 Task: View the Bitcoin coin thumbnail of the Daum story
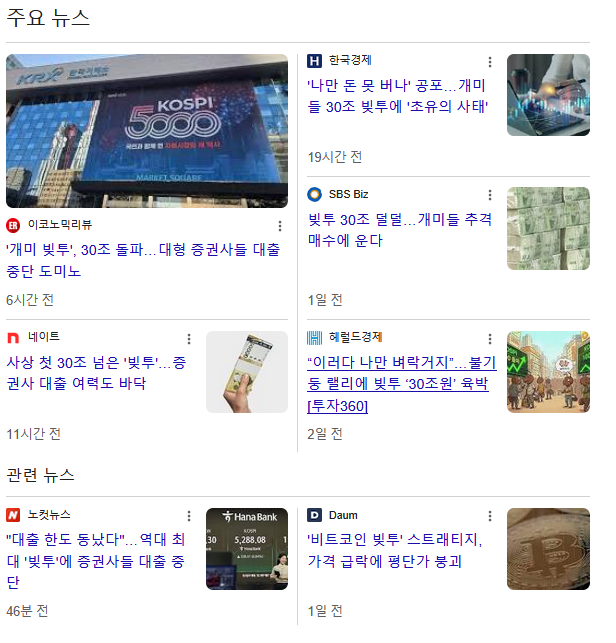click(x=548, y=549)
